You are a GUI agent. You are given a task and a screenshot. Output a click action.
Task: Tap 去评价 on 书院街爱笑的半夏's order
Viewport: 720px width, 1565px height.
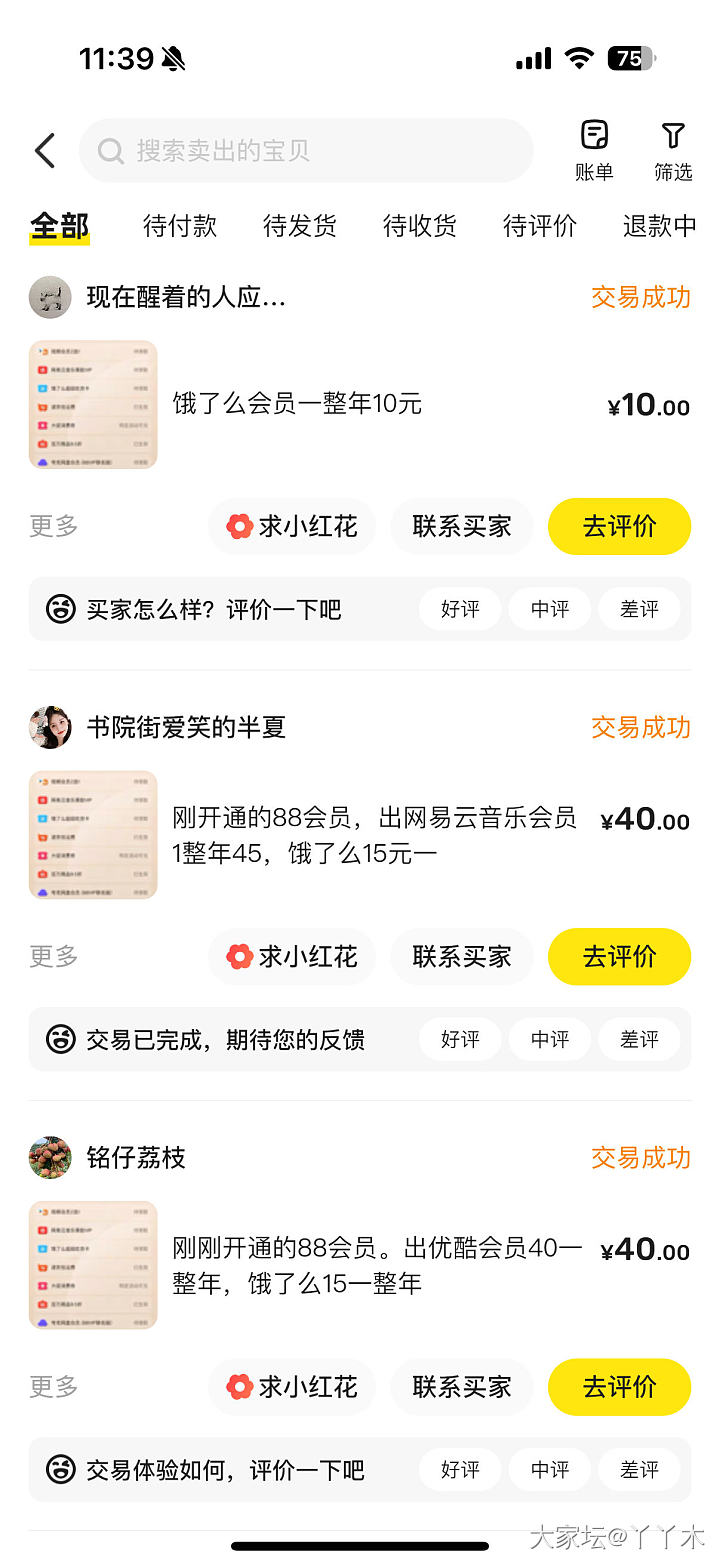click(619, 957)
